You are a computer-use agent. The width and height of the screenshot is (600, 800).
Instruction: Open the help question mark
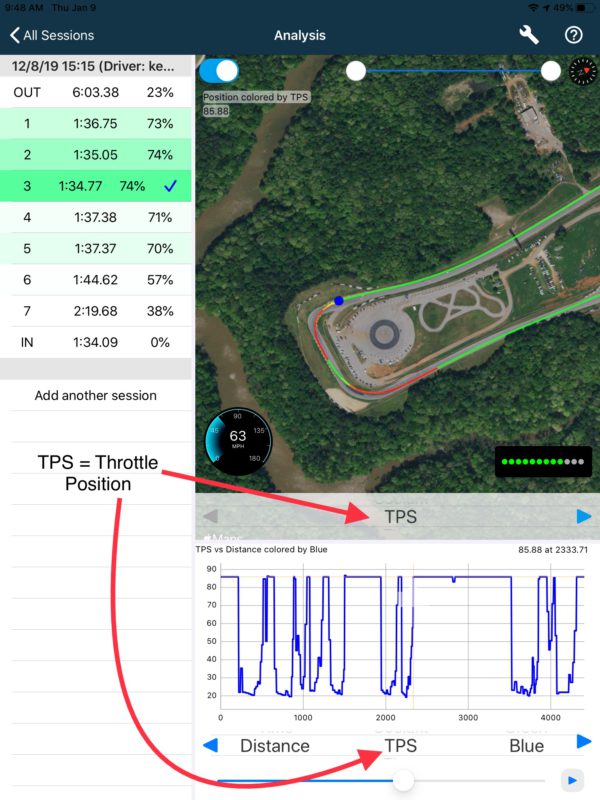(x=573, y=35)
